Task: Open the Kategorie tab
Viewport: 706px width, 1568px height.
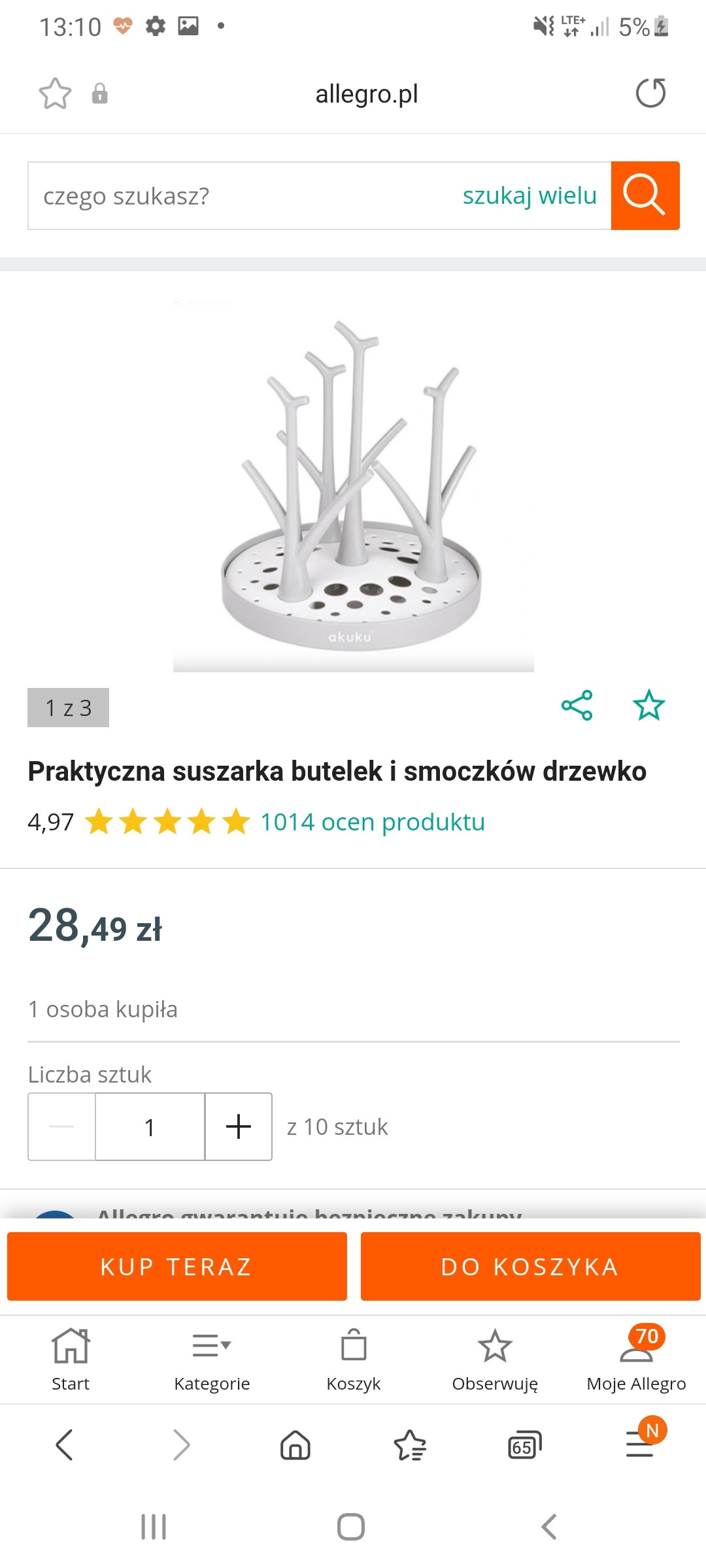Action: point(212,1359)
